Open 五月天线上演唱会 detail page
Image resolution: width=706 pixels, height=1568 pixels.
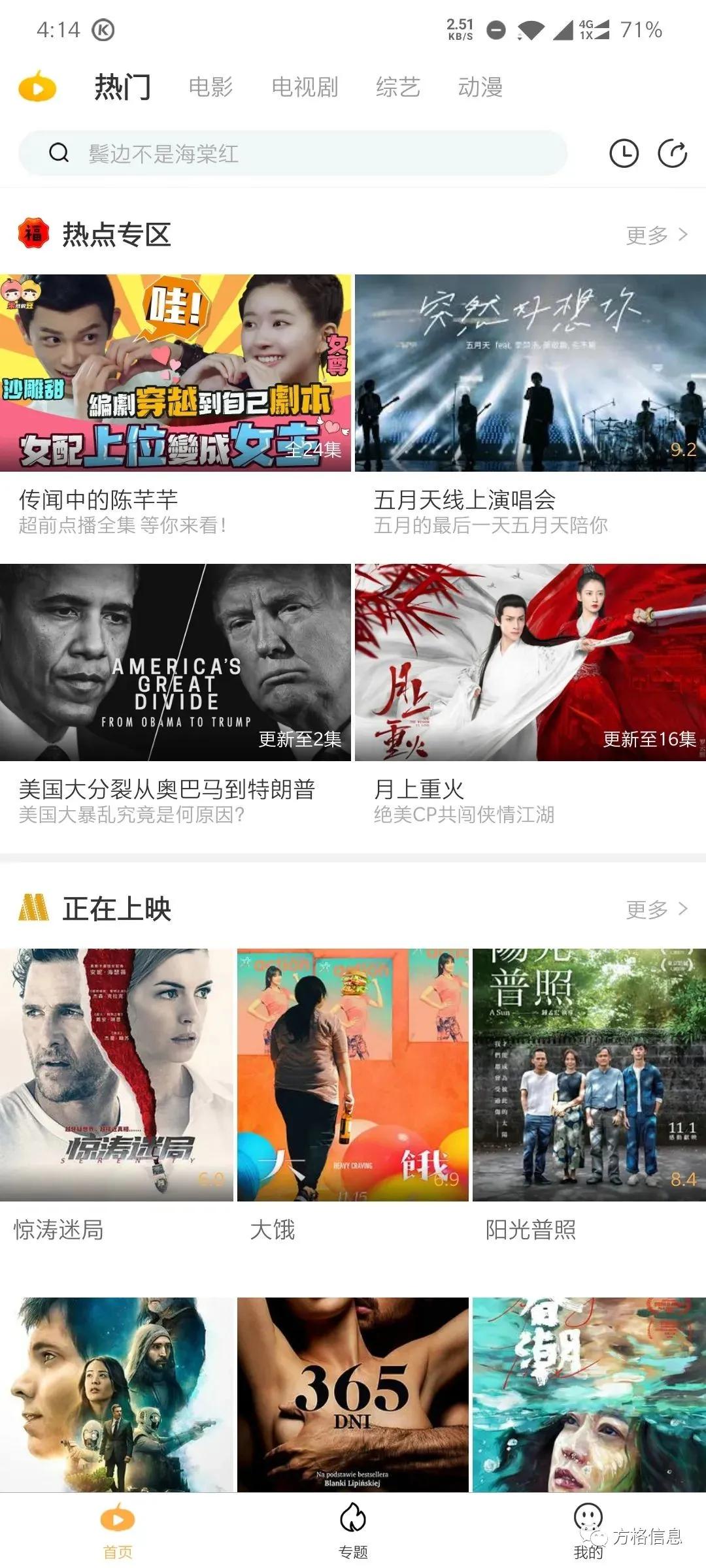click(x=529, y=372)
